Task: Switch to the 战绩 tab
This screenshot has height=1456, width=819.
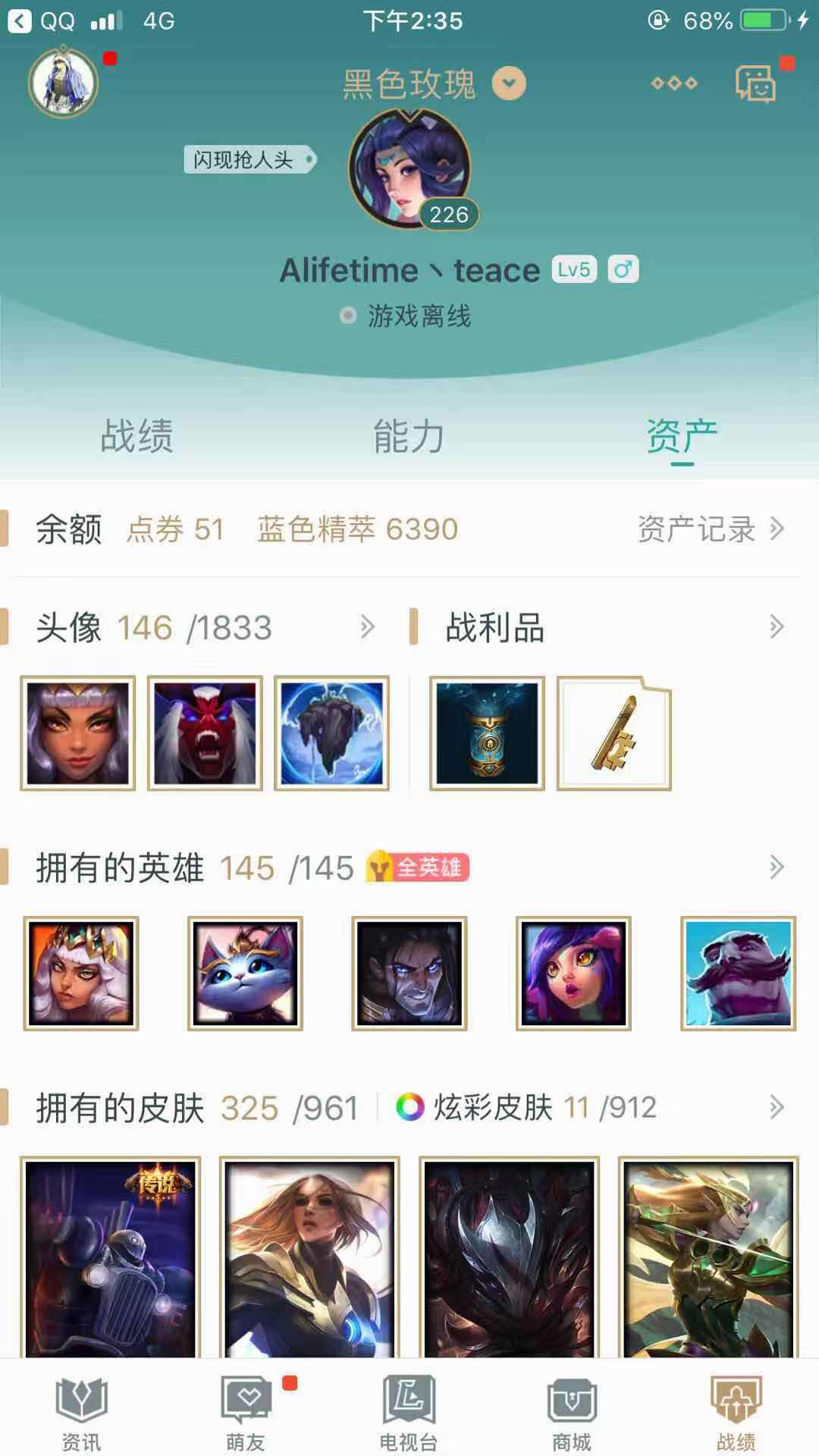Action: point(137,436)
